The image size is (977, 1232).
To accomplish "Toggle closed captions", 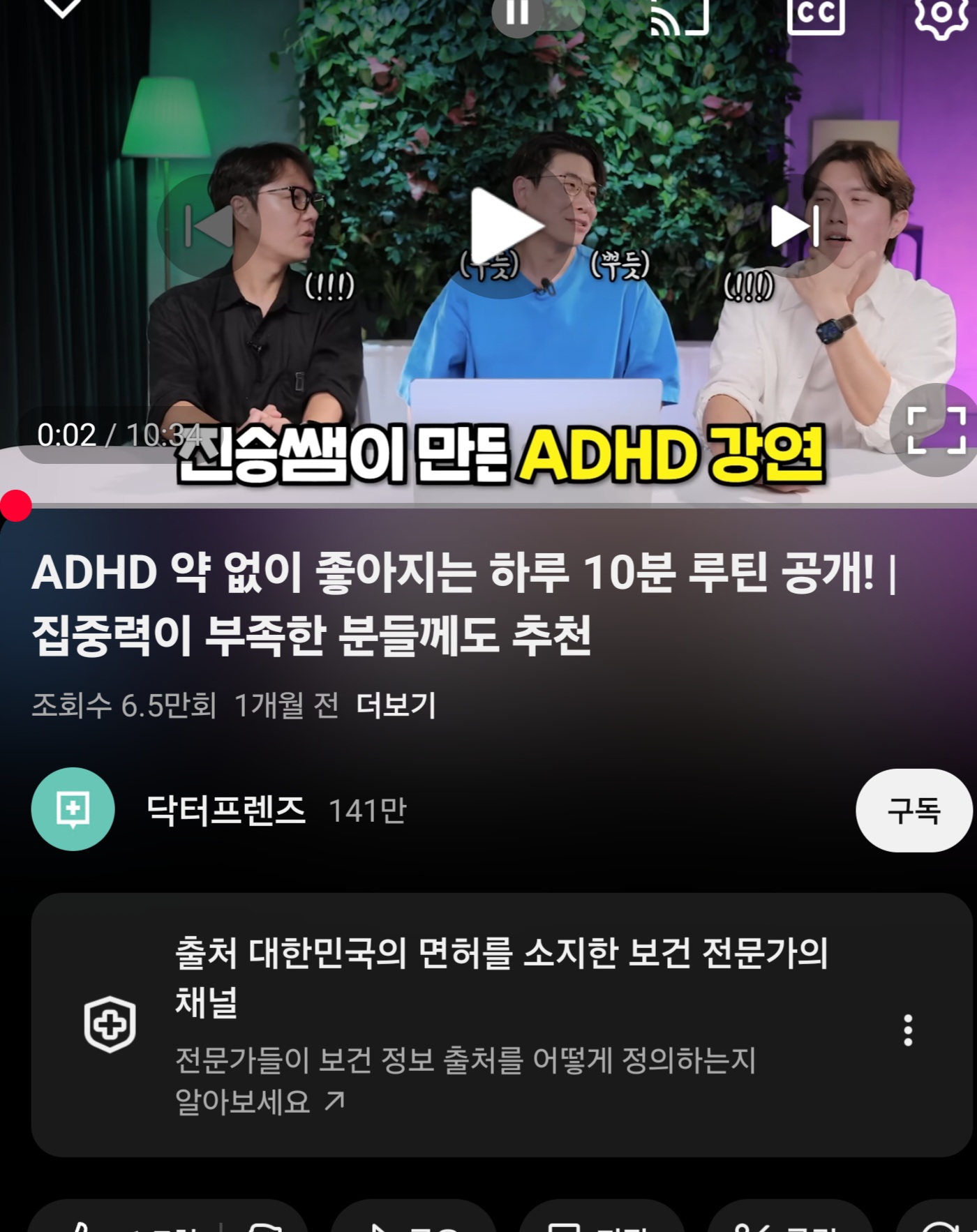I will (x=815, y=14).
